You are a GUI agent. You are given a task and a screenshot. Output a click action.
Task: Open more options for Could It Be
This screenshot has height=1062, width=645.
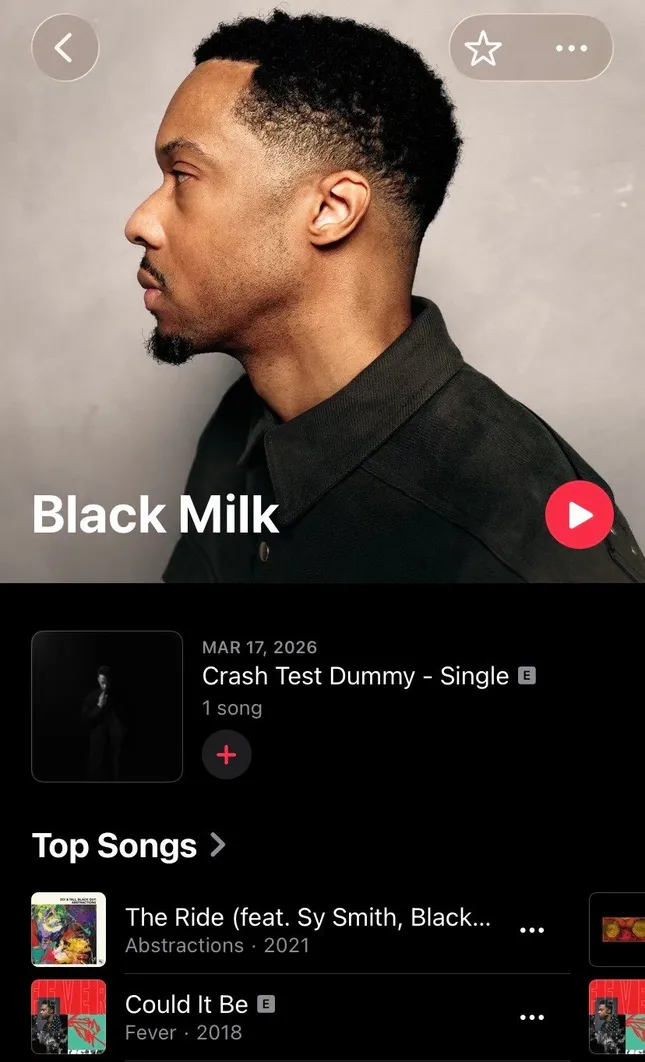(531, 1017)
